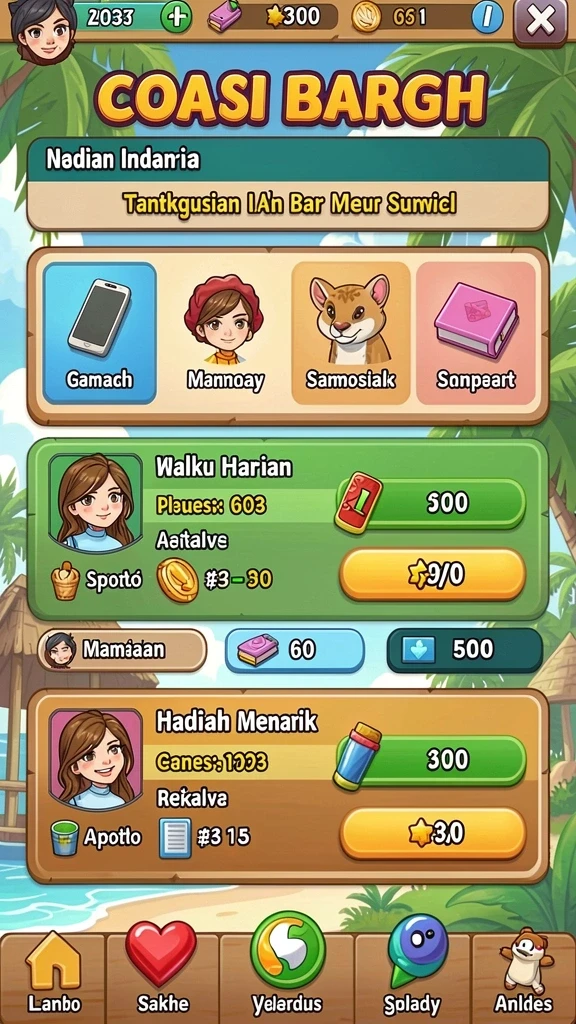
Task: Tap the green plus to add currency
Action: 176,18
